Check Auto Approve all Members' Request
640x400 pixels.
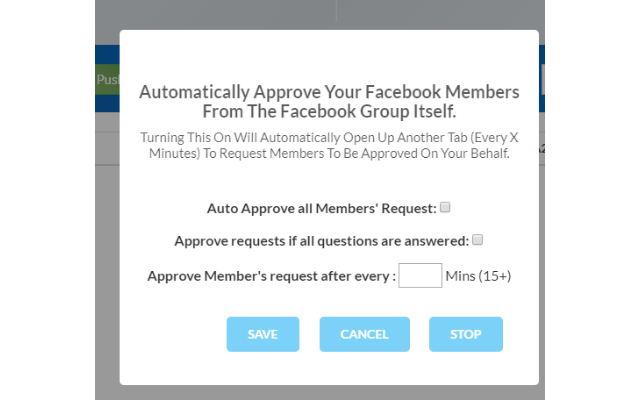(446, 208)
